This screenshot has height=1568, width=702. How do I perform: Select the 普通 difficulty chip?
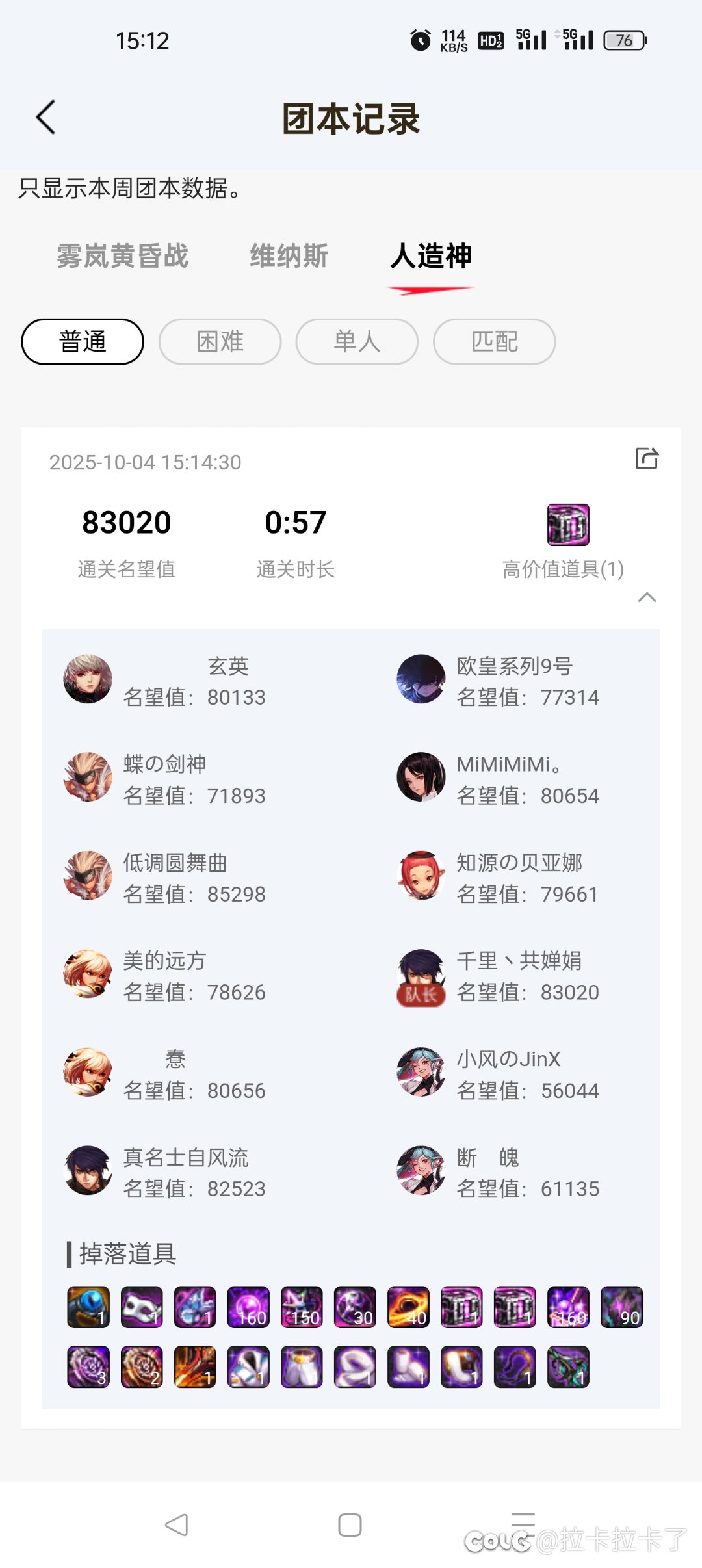83,342
